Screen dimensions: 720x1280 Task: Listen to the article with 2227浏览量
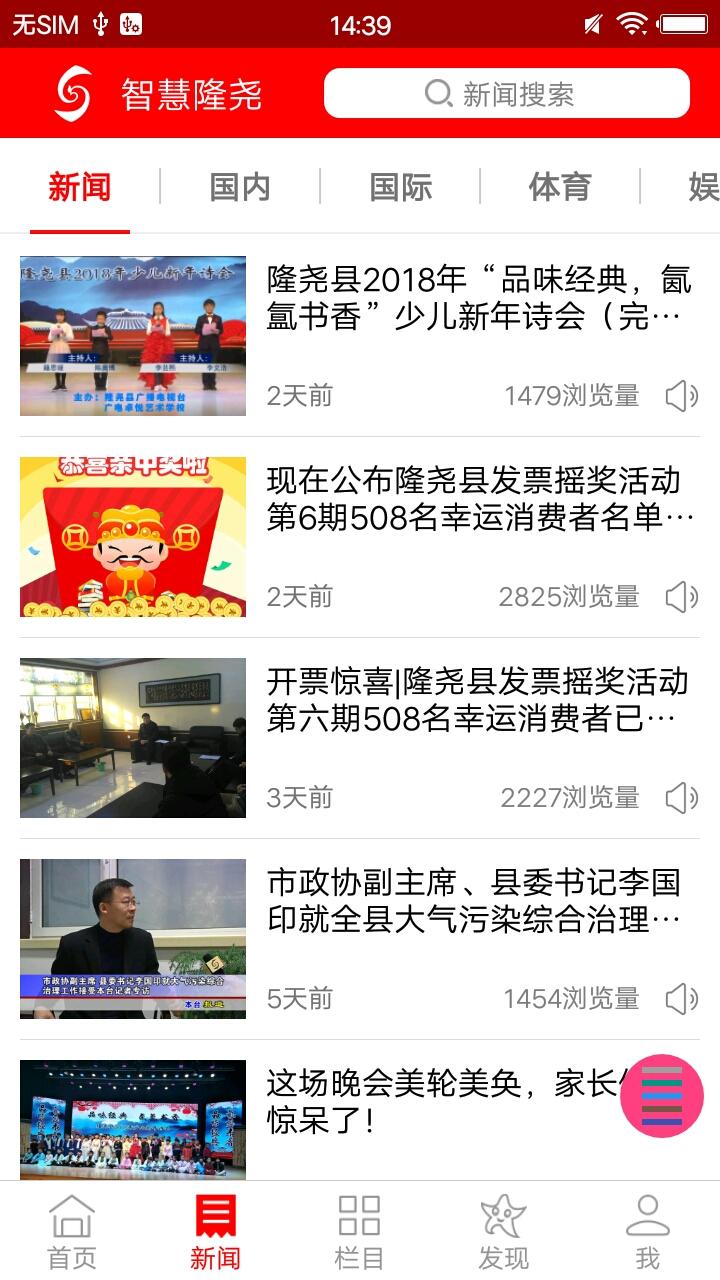pos(681,798)
